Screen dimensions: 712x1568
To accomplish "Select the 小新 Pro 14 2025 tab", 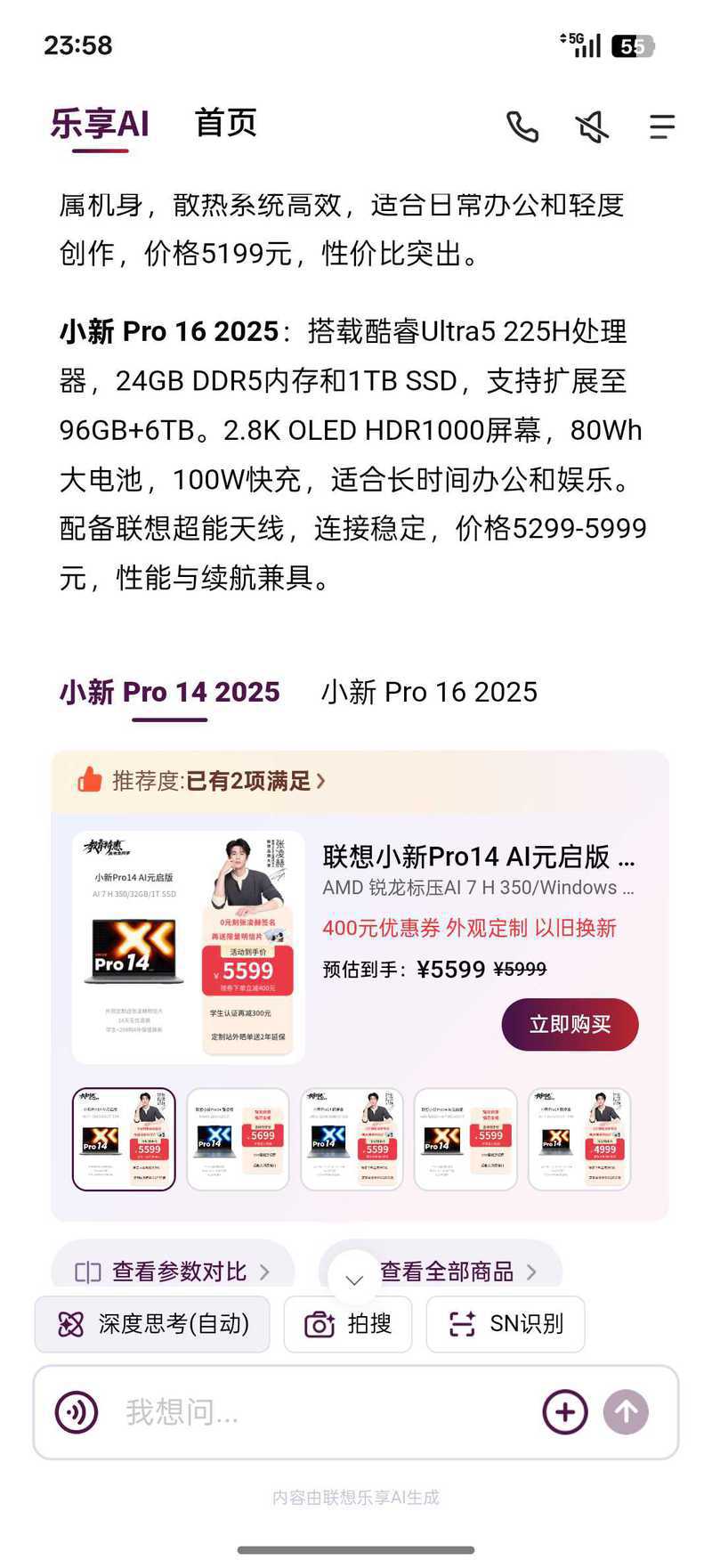I will (x=169, y=692).
